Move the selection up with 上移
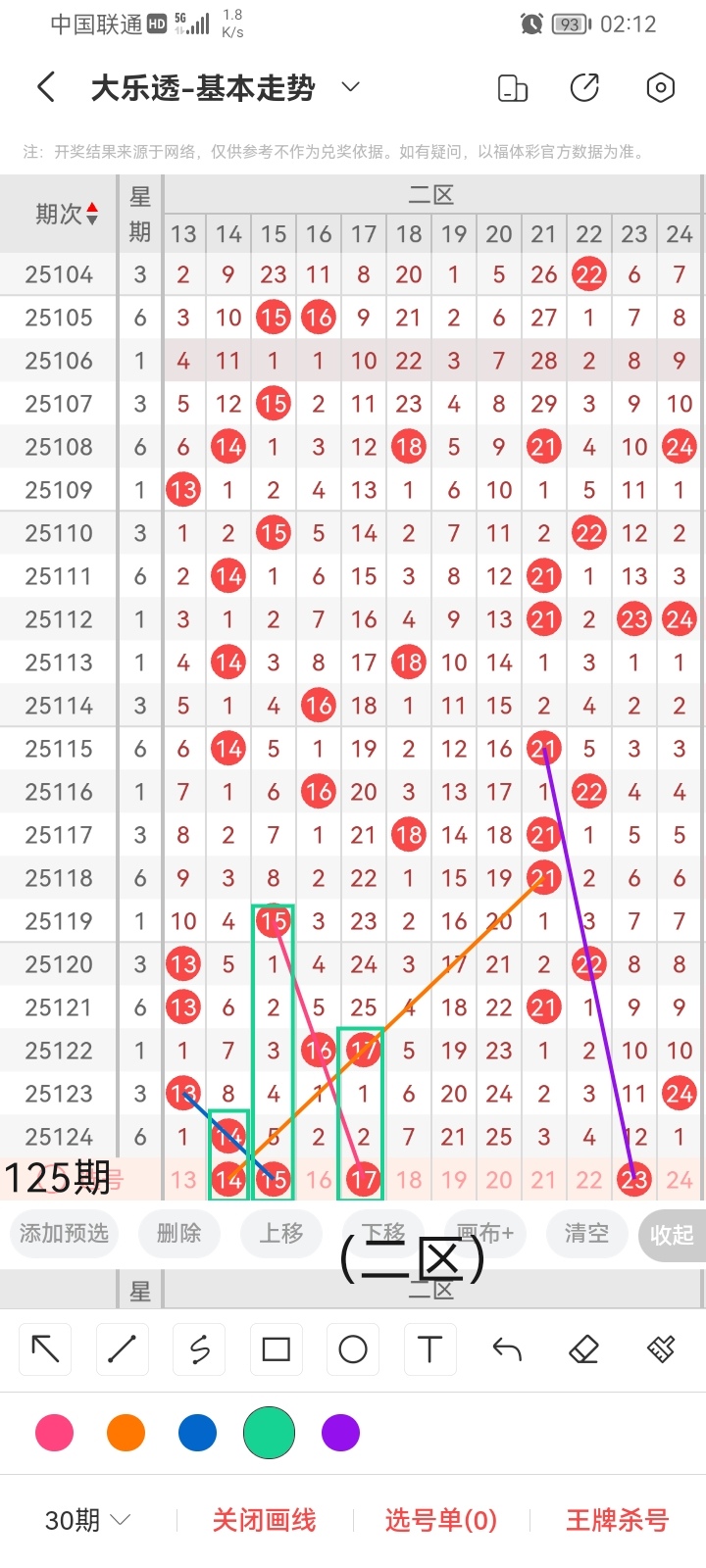This screenshot has width=706, height=1568. 281,1233
